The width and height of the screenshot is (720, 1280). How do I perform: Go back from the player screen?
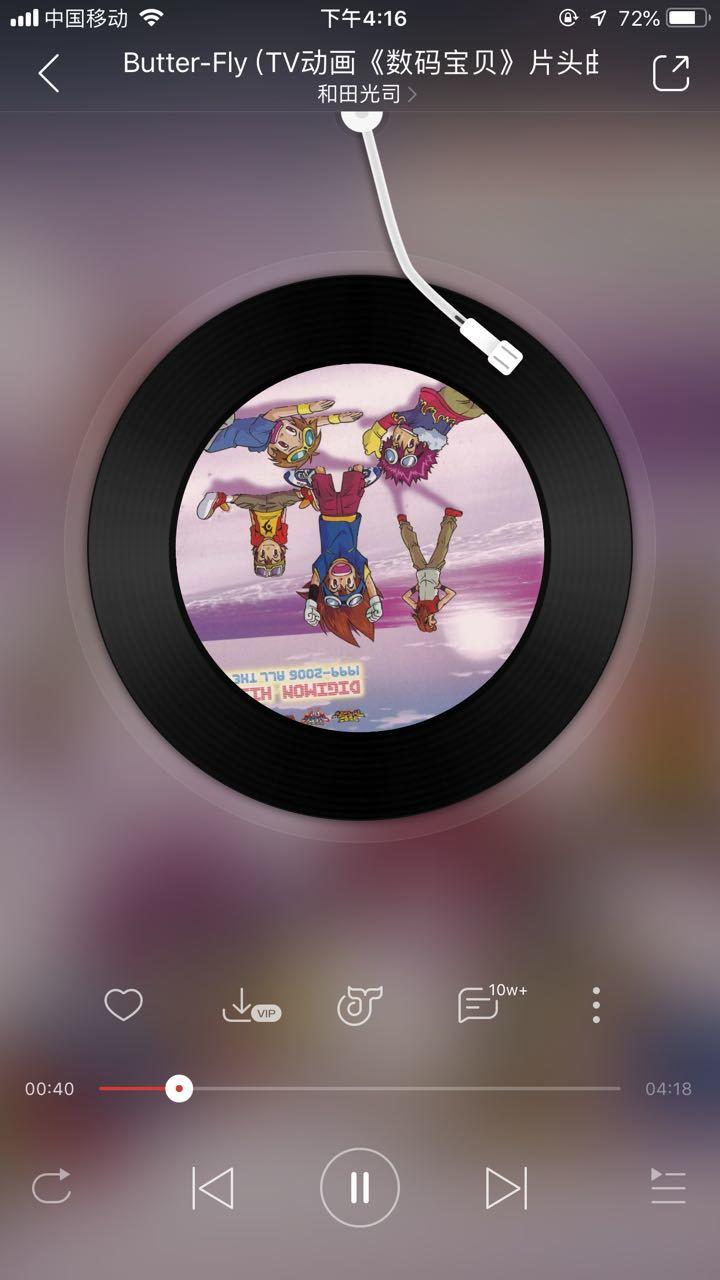click(x=48, y=74)
